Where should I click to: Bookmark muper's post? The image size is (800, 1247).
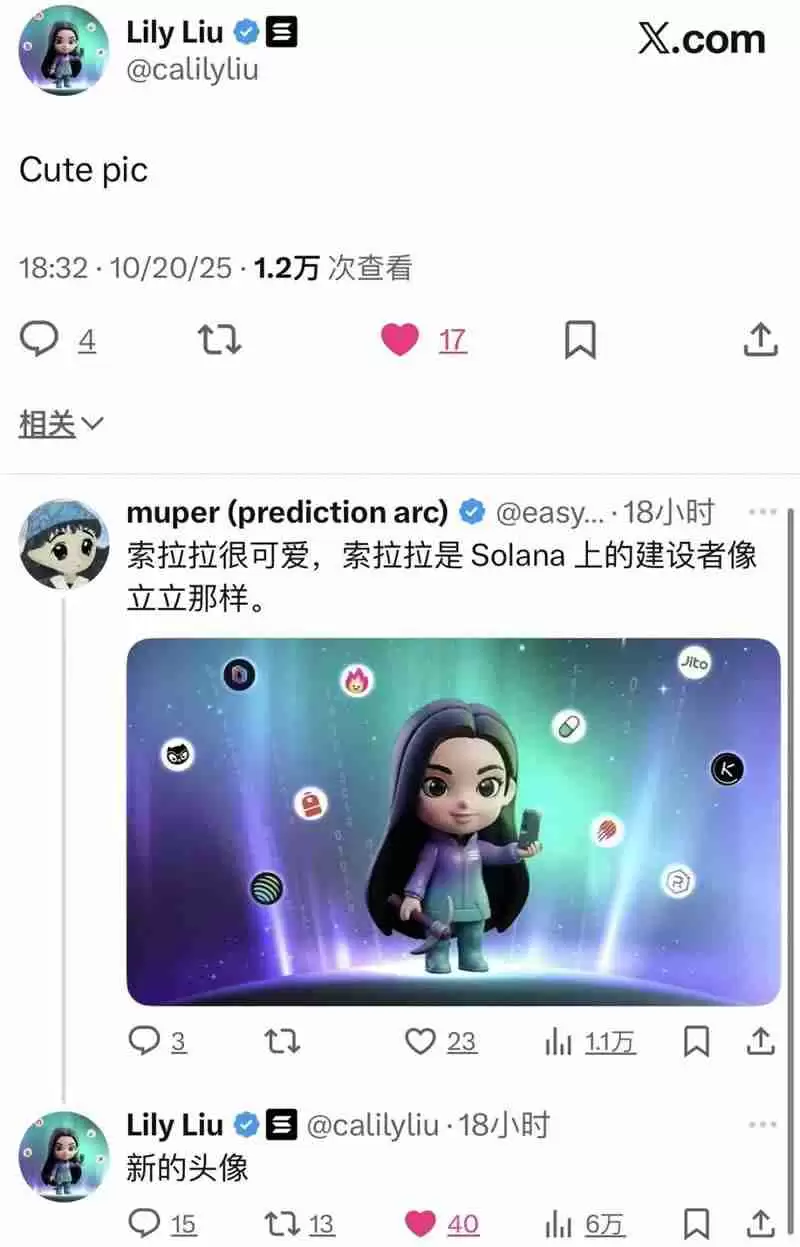[x=696, y=1042]
